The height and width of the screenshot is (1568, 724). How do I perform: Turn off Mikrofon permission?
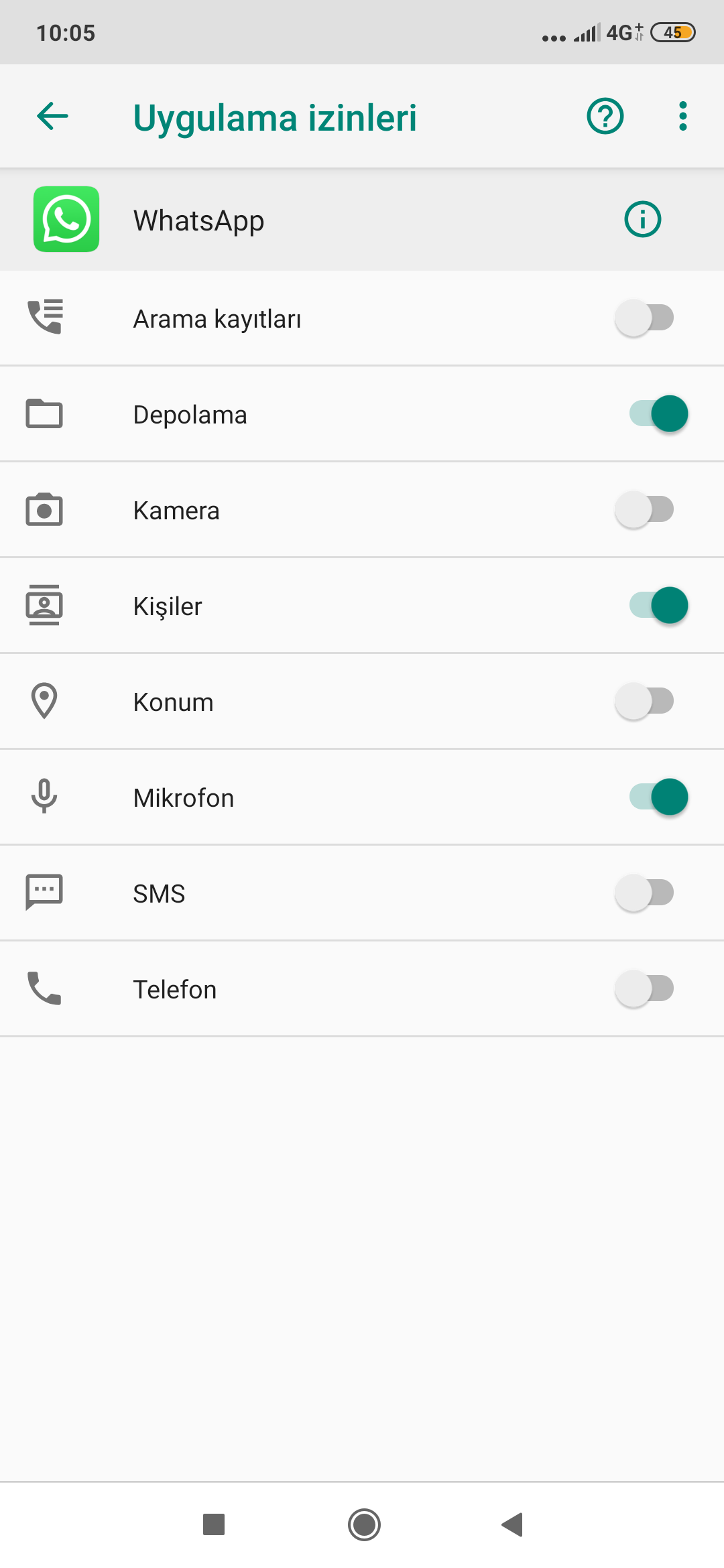tap(659, 797)
